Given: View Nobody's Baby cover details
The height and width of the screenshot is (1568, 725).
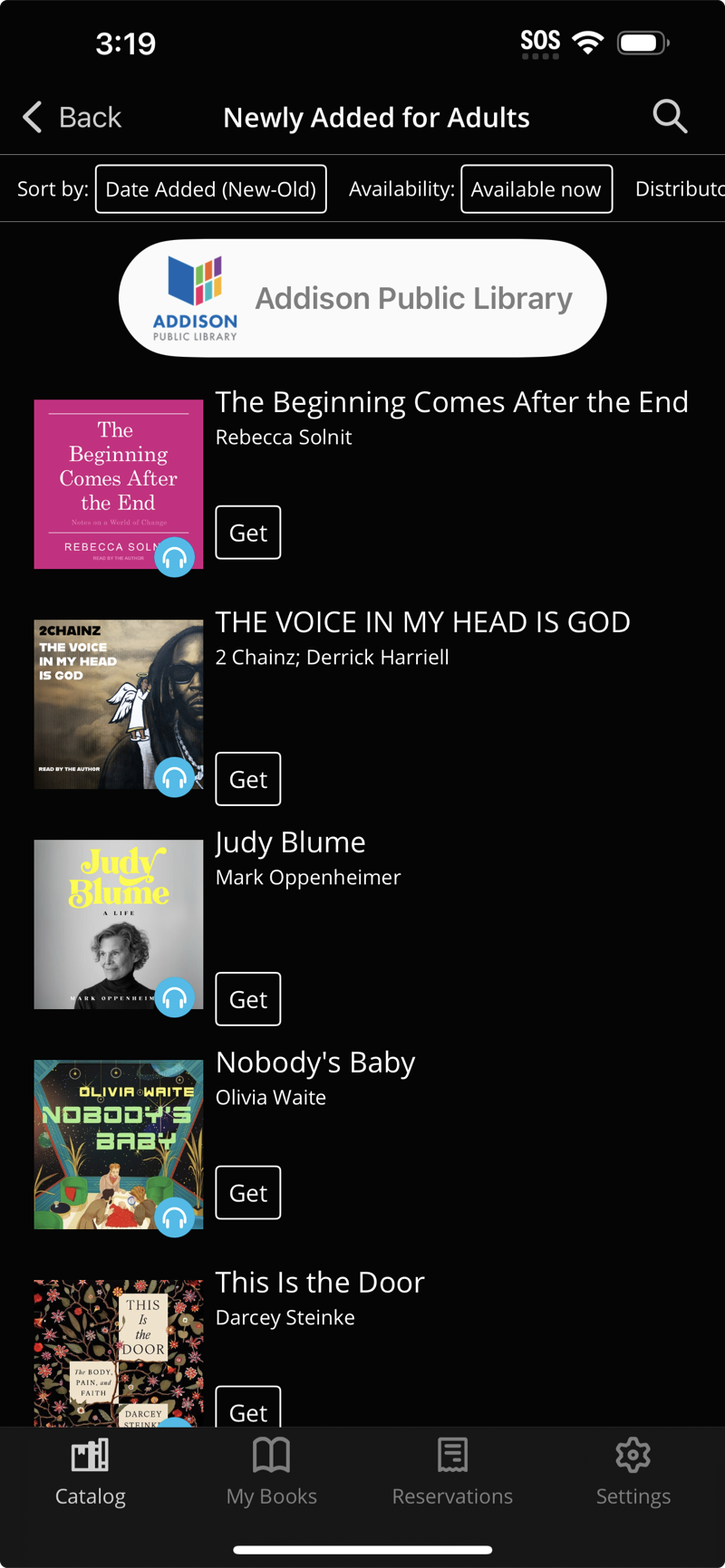Looking at the screenshot, I should tap(118, 1144).
